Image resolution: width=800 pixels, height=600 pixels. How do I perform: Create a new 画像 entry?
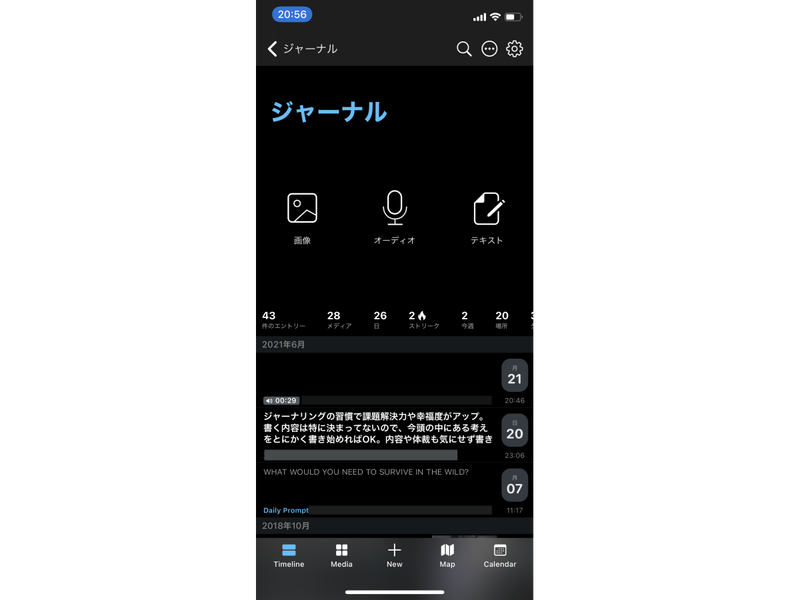302,217
